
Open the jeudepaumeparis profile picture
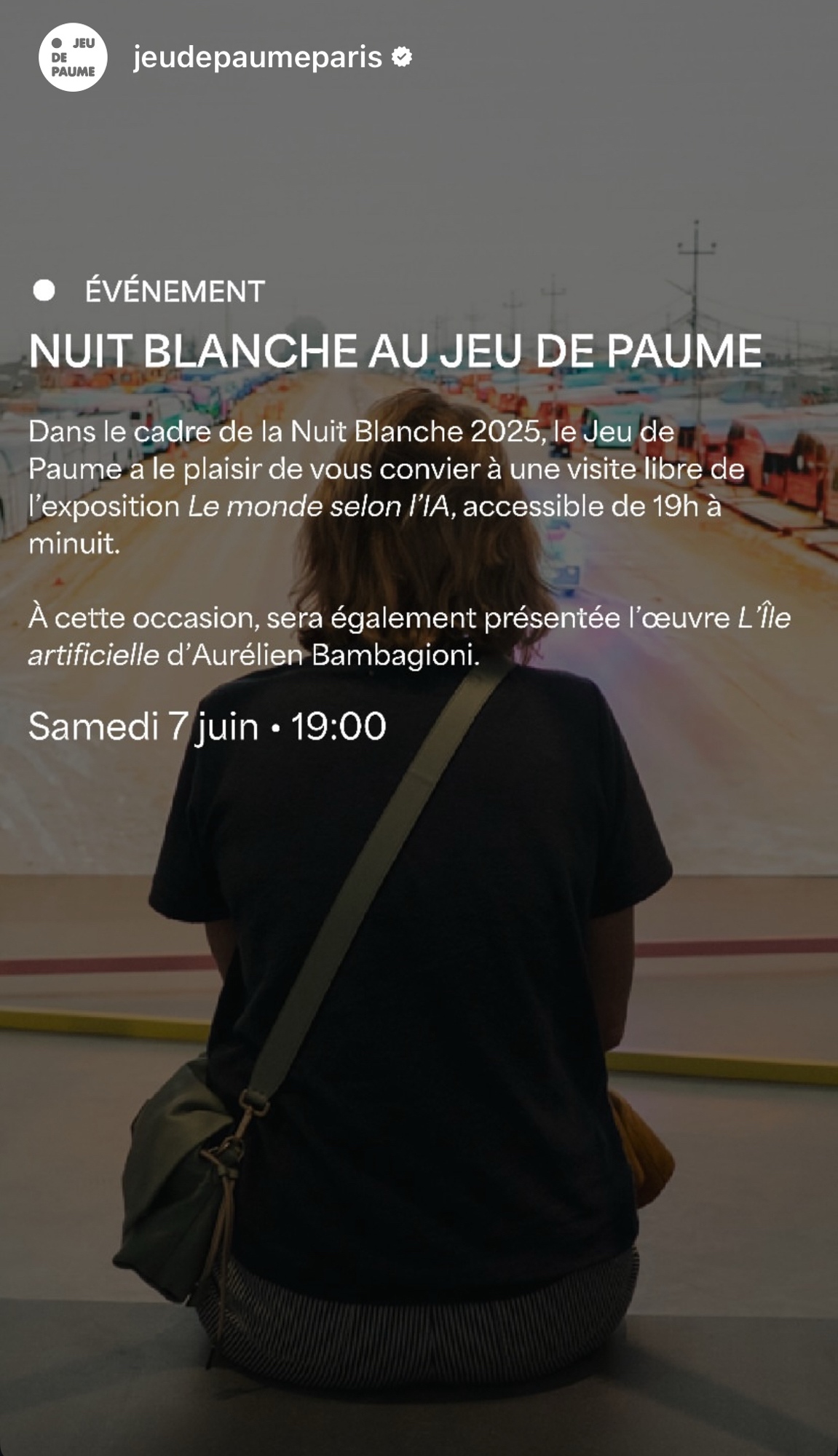point(73,57)
